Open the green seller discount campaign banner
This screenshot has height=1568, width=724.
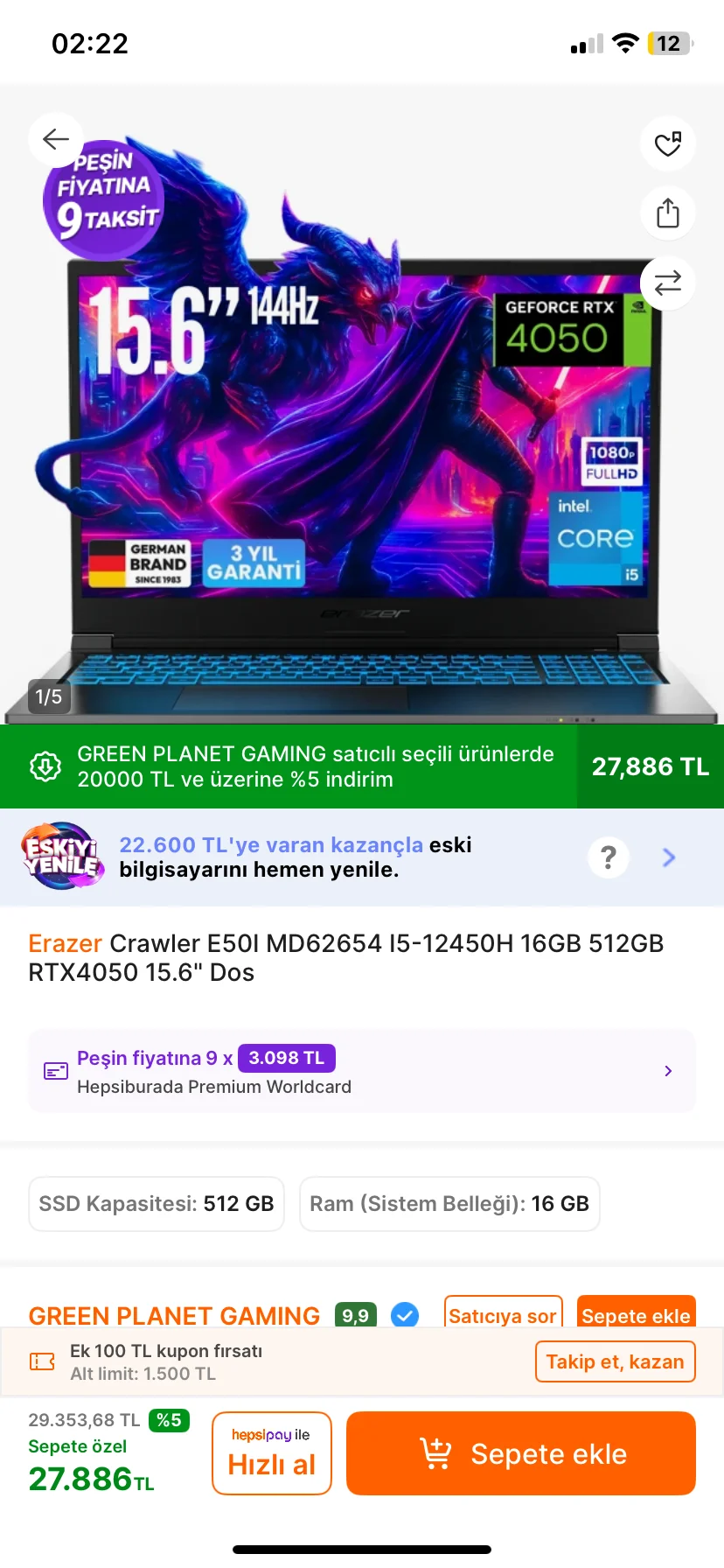click(315, 766)
